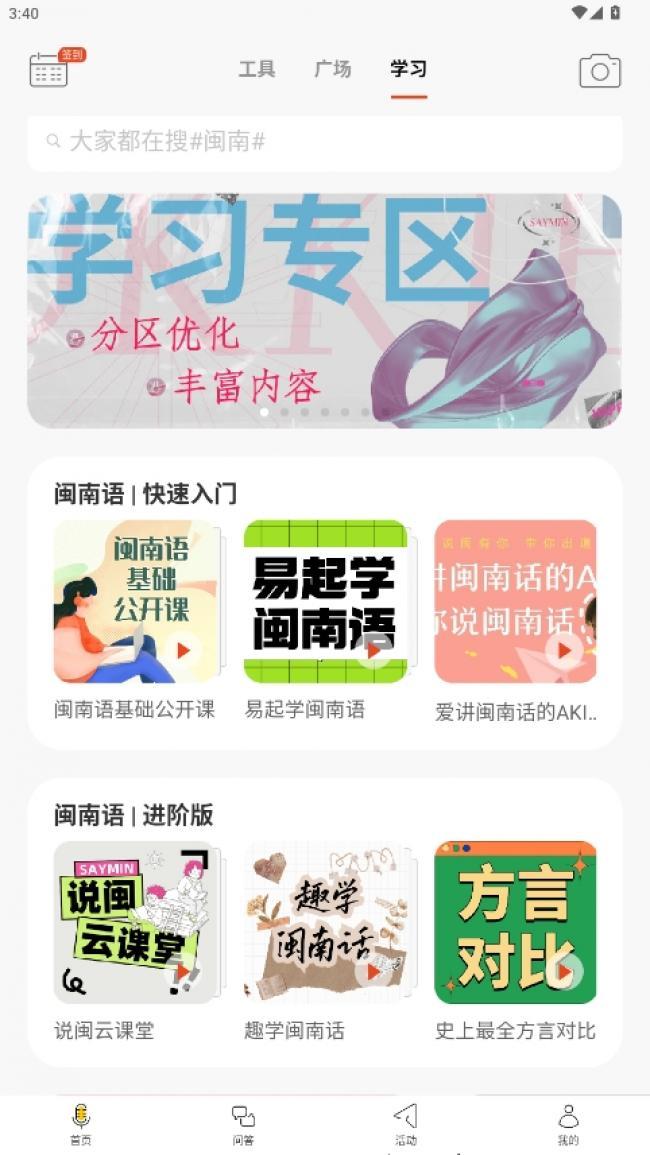The image size is (650, 1155).
Task: Select the 学习 tab
Action: 408,69
